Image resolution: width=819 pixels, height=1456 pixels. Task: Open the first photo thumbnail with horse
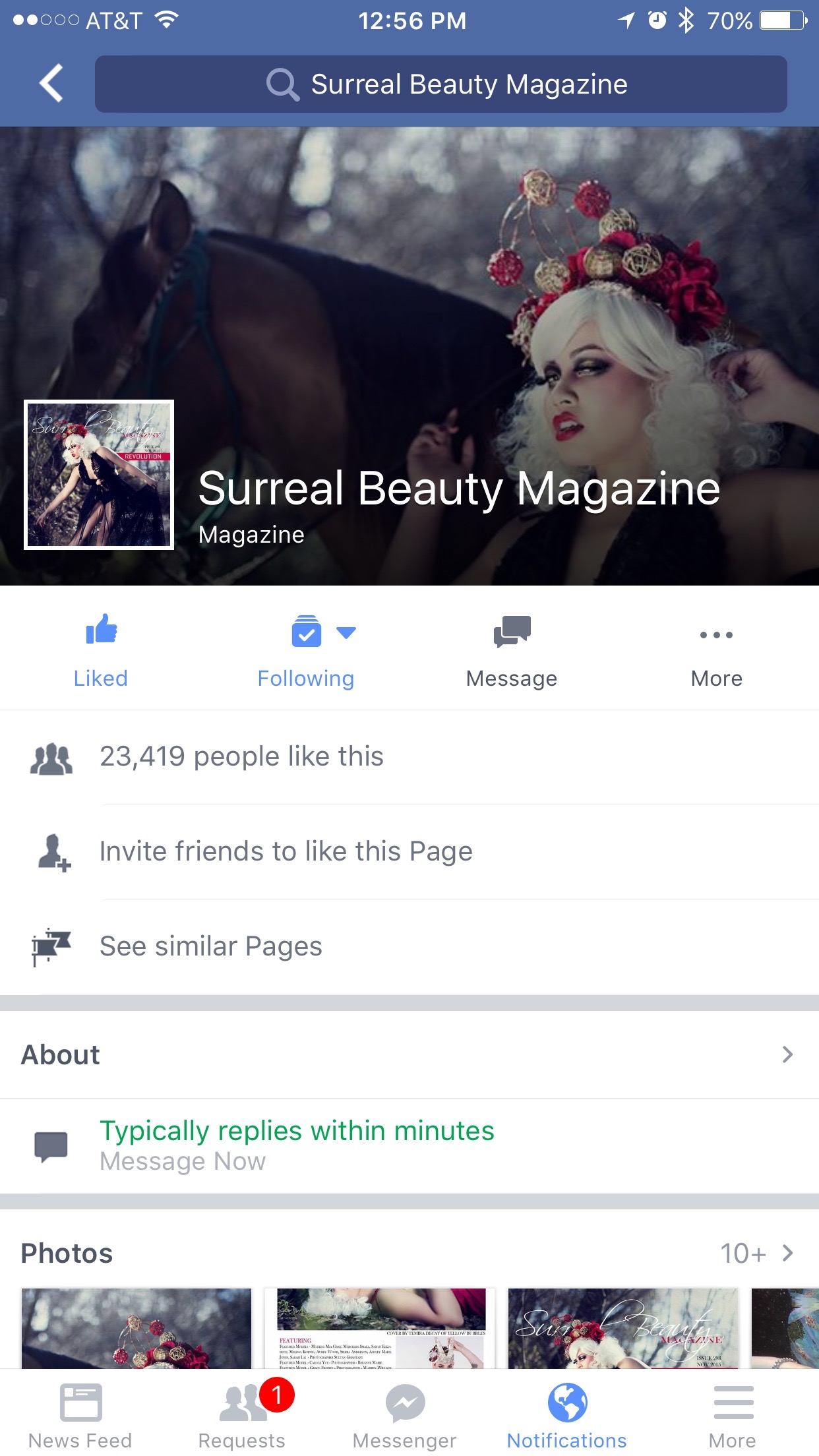[x=136, y=1327]
